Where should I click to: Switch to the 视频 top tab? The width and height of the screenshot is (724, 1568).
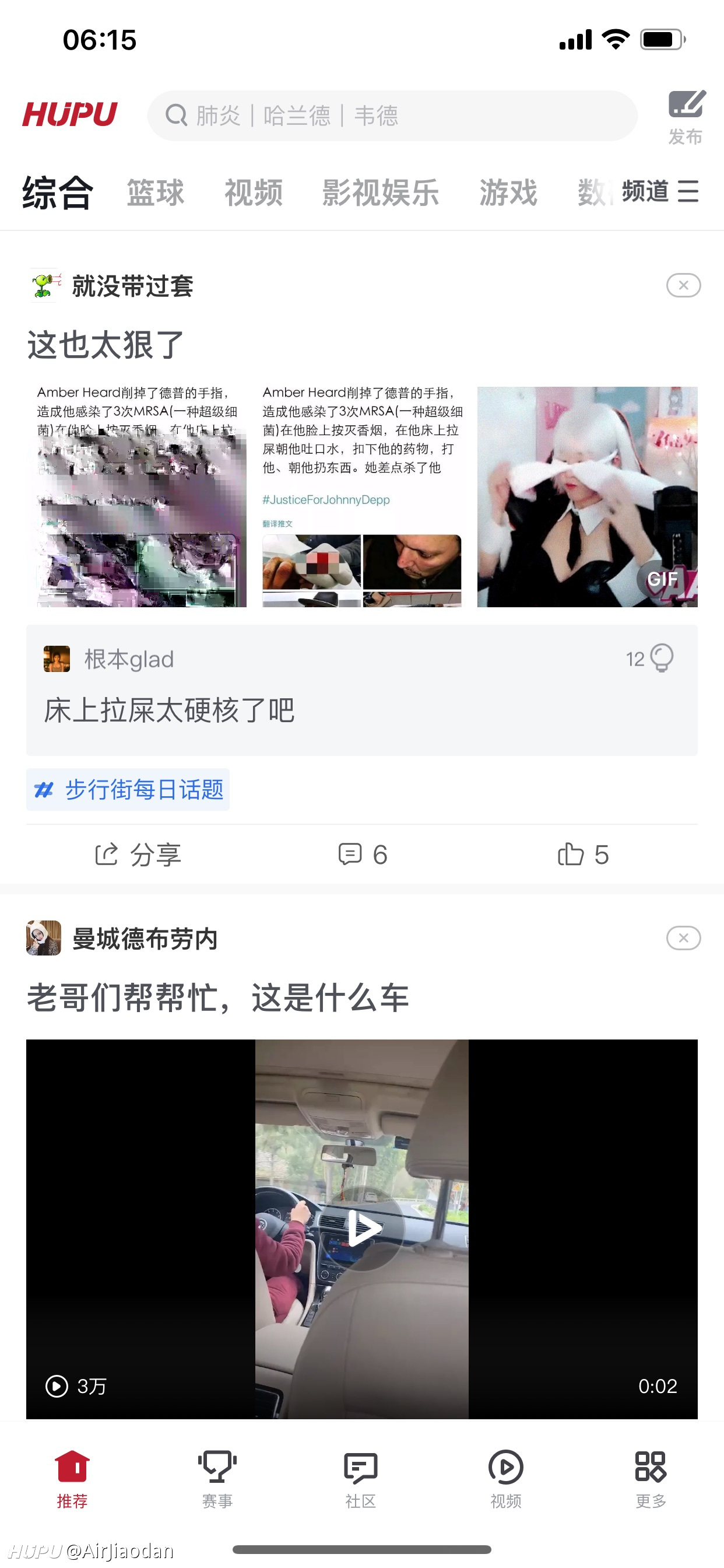[x=254, y=193]
